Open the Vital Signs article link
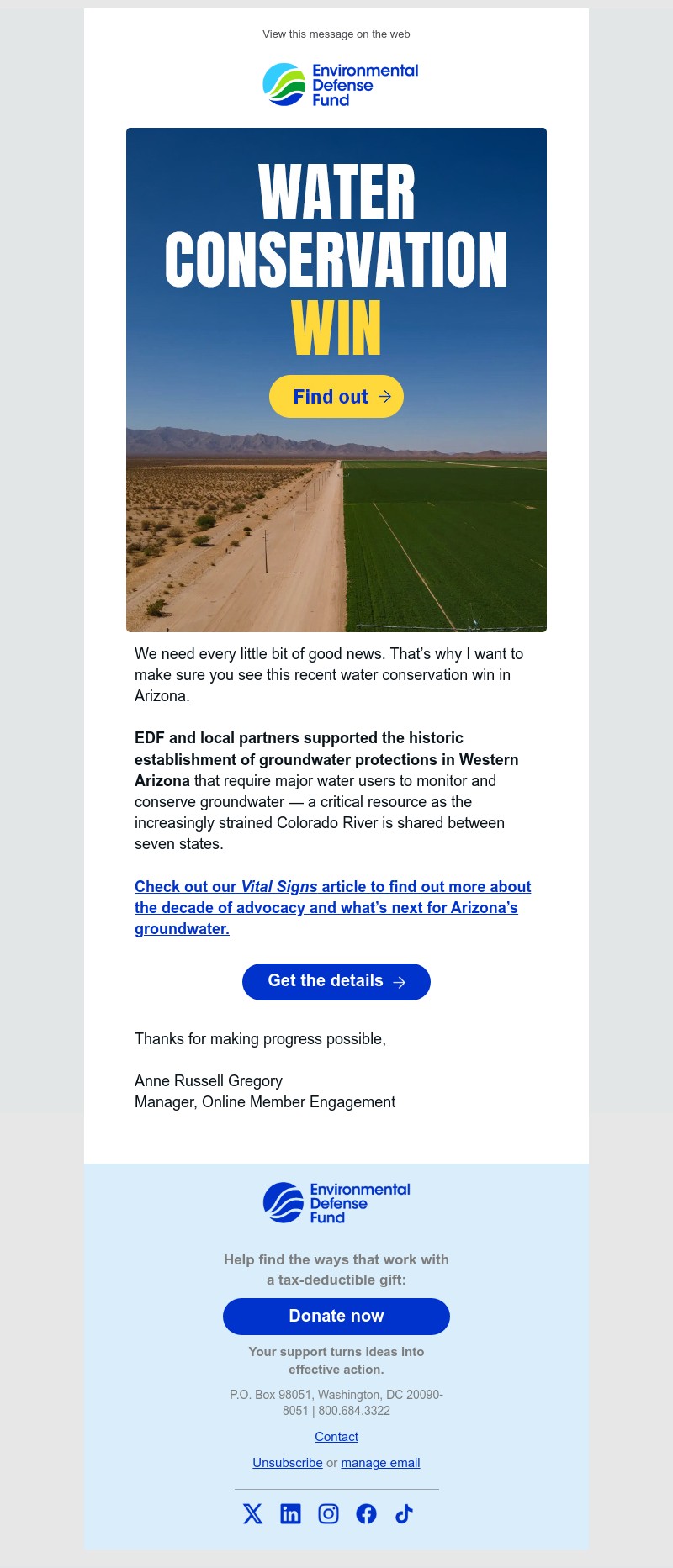This screenshot has height=1568, width=673. [x=279, y=886]
